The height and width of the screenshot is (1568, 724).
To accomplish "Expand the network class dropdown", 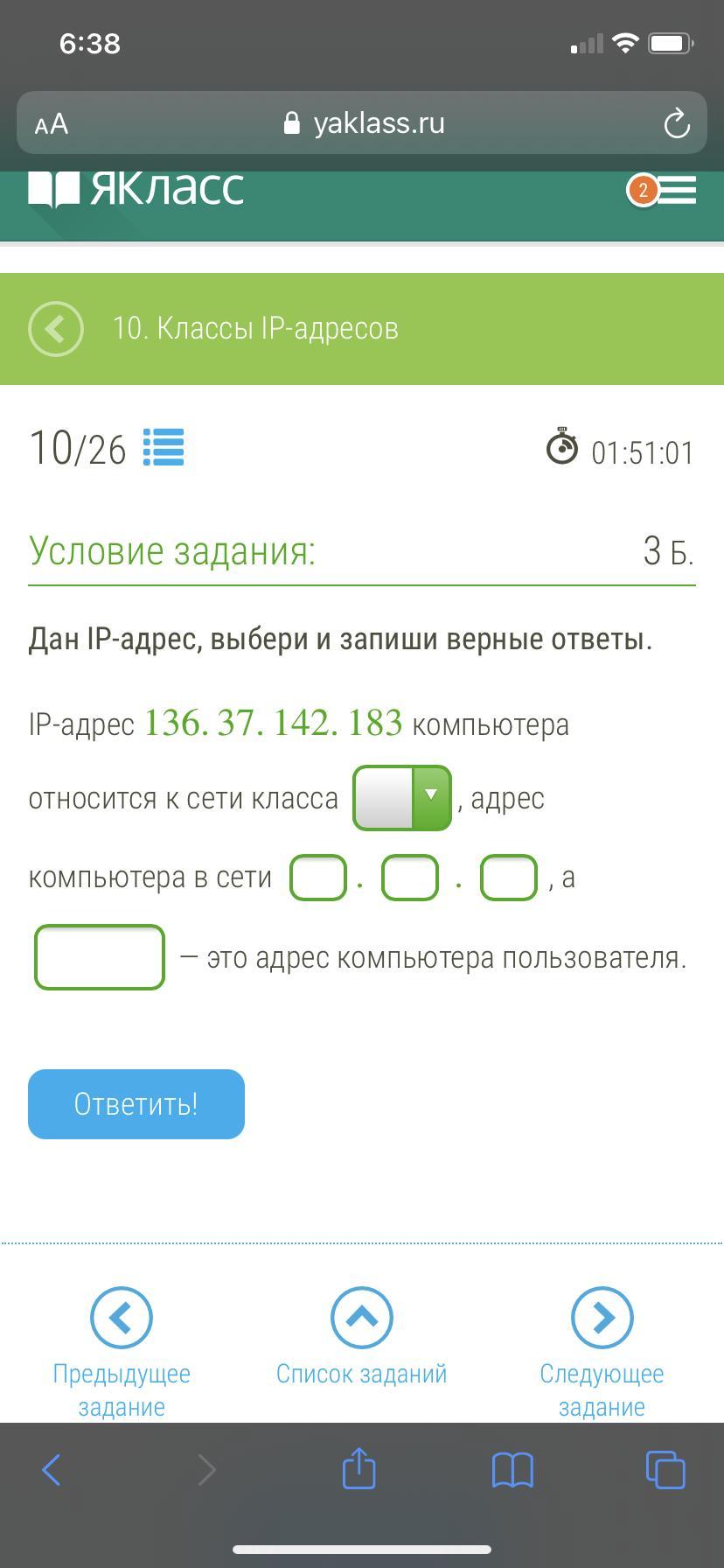I will [x=402, y=797].
